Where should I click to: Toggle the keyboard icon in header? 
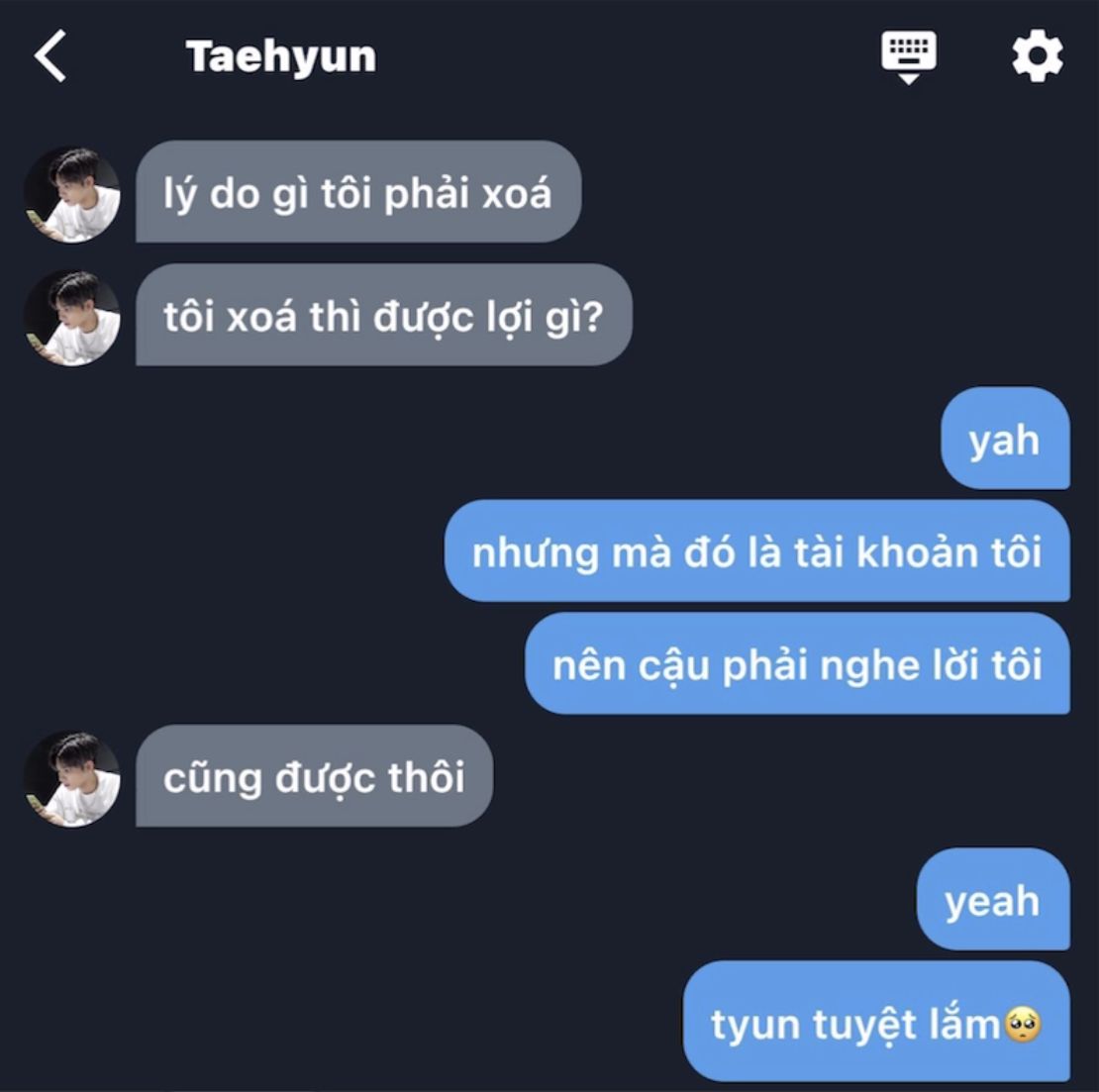tap(908, 55)
